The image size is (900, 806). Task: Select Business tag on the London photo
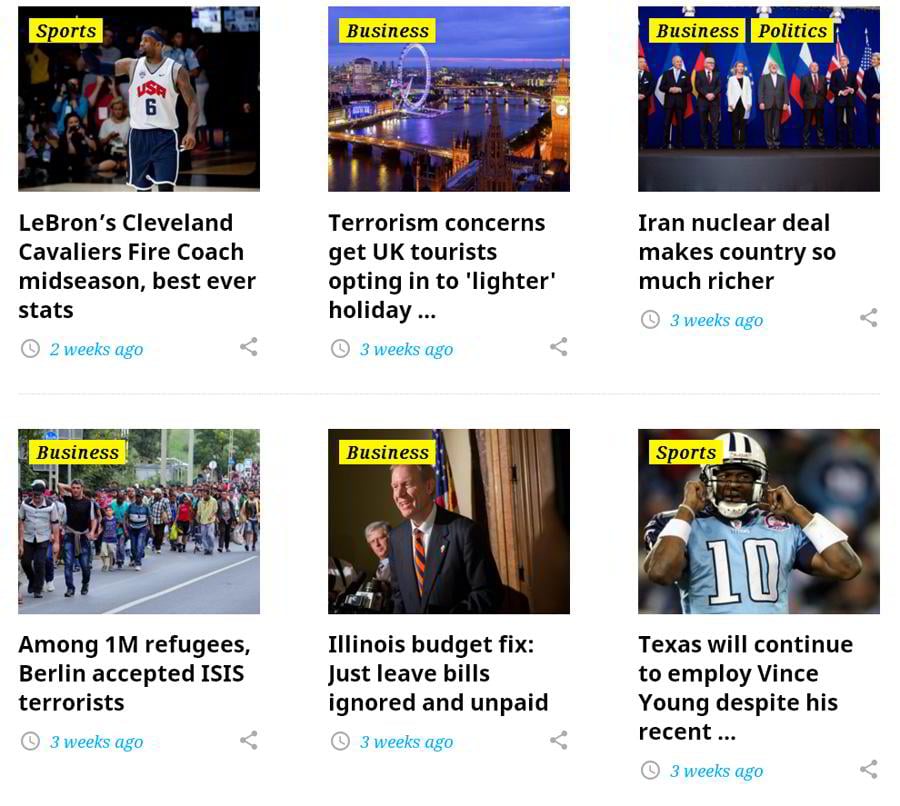(x=387, y=31)
